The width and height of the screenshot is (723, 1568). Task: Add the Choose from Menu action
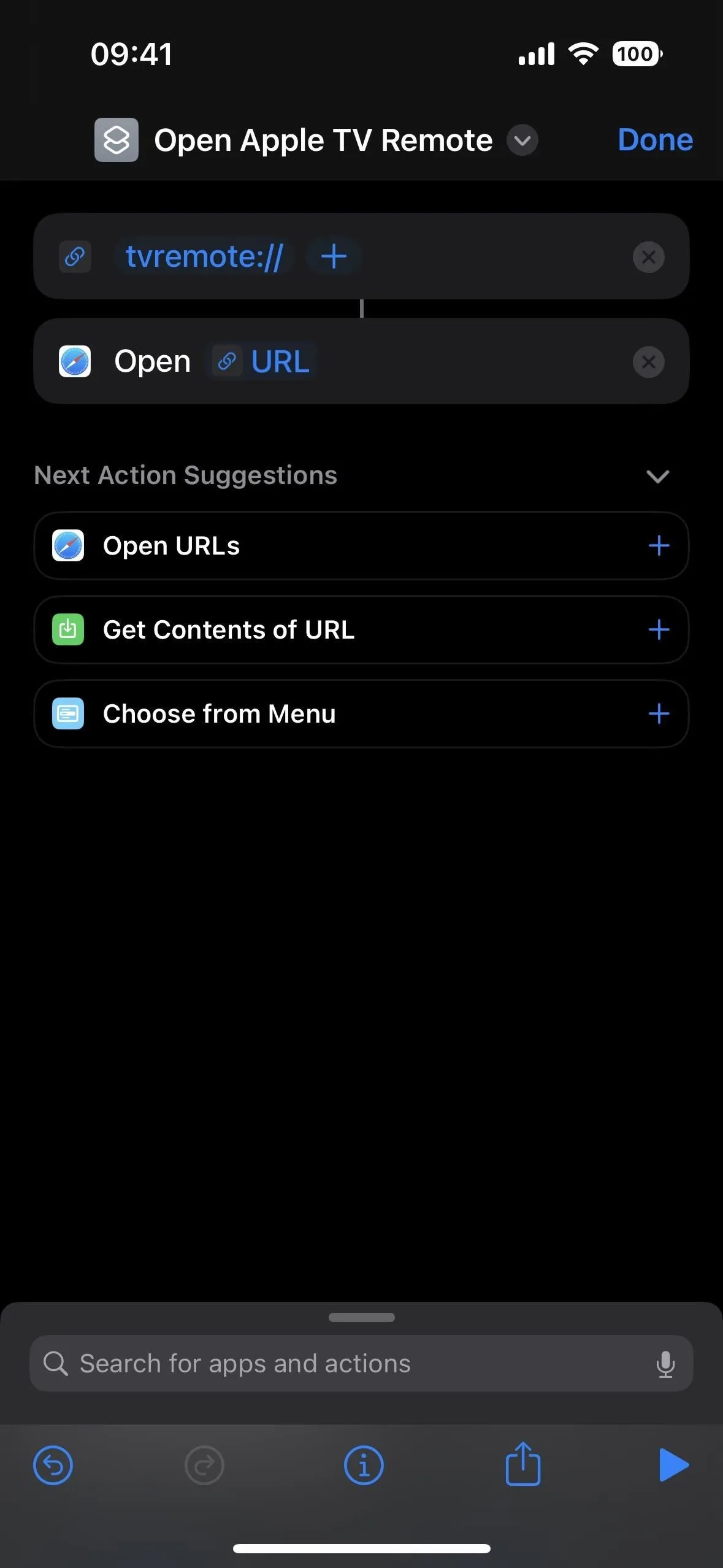pyautogui.click(x=659, y=713)
